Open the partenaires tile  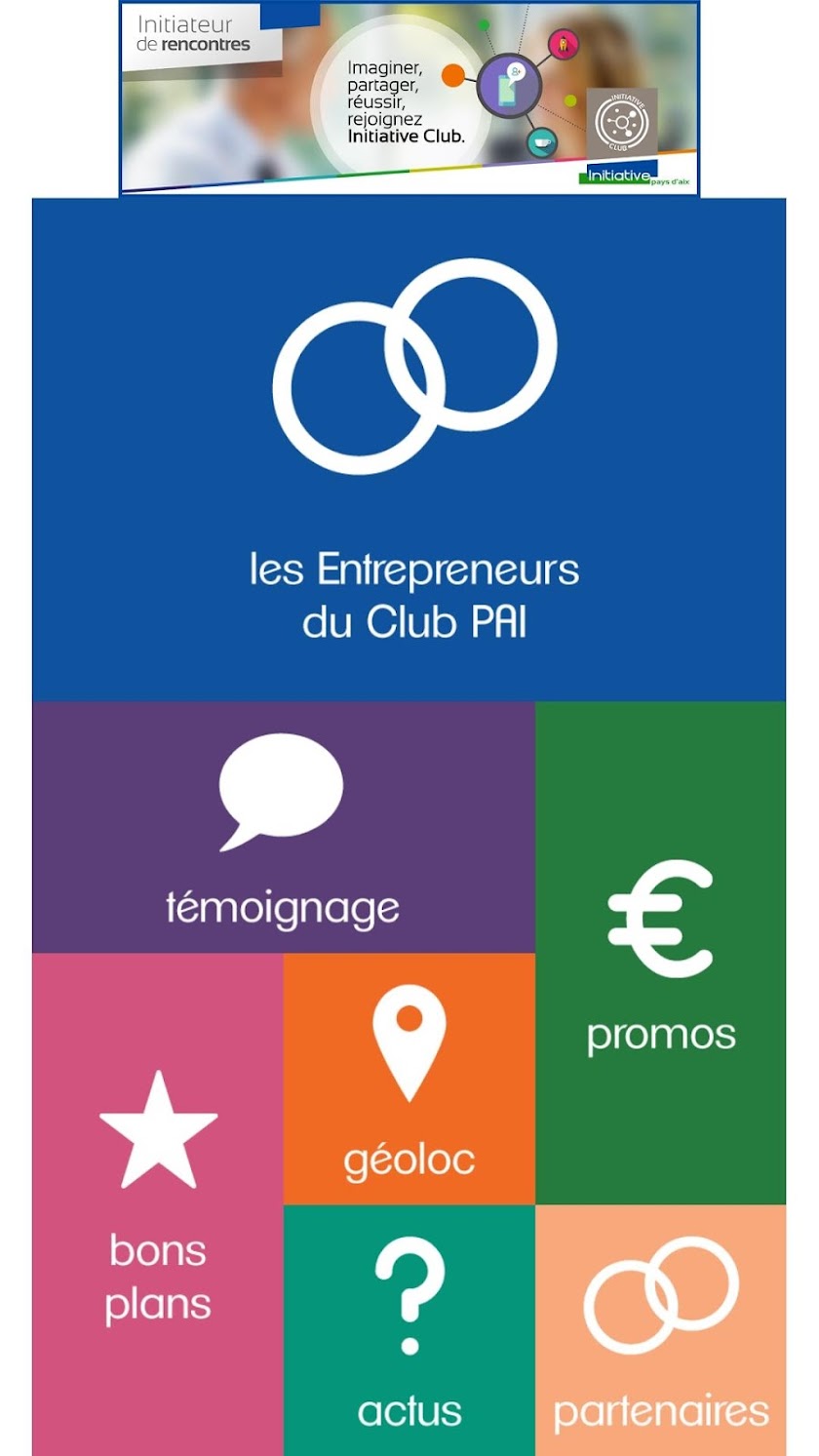660,1330
